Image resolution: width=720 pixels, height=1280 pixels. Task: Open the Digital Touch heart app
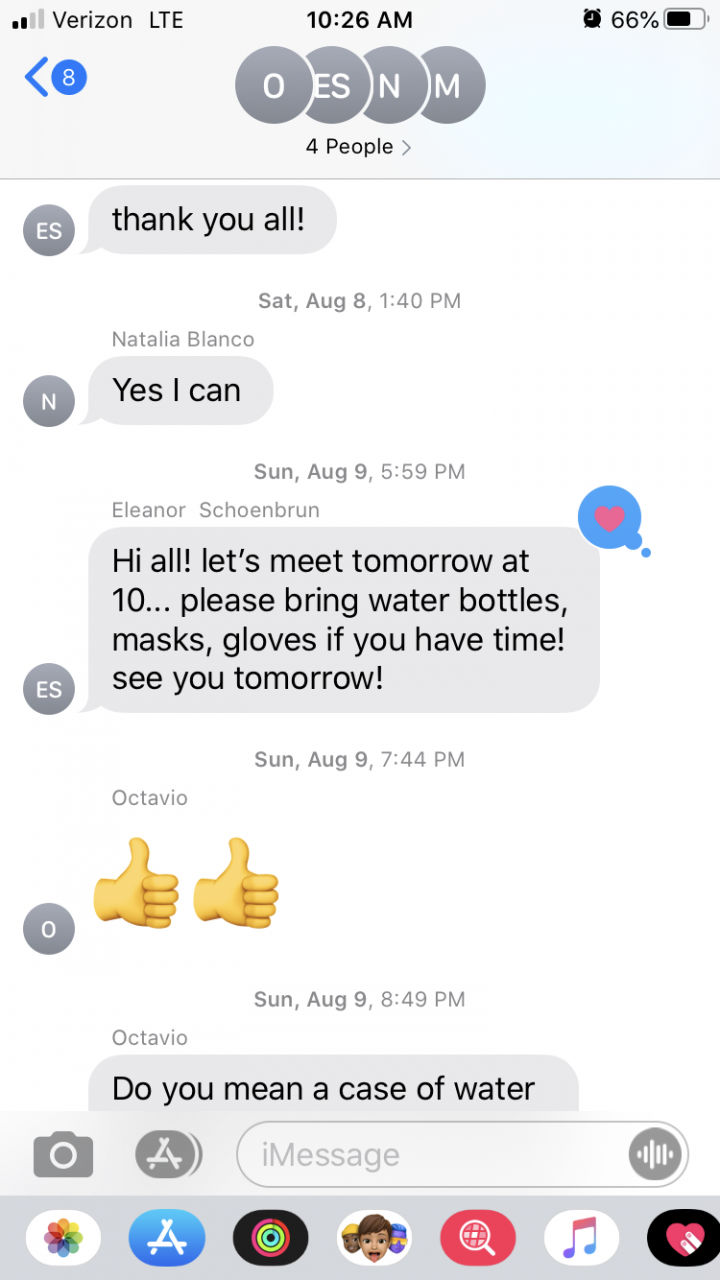684,1238
